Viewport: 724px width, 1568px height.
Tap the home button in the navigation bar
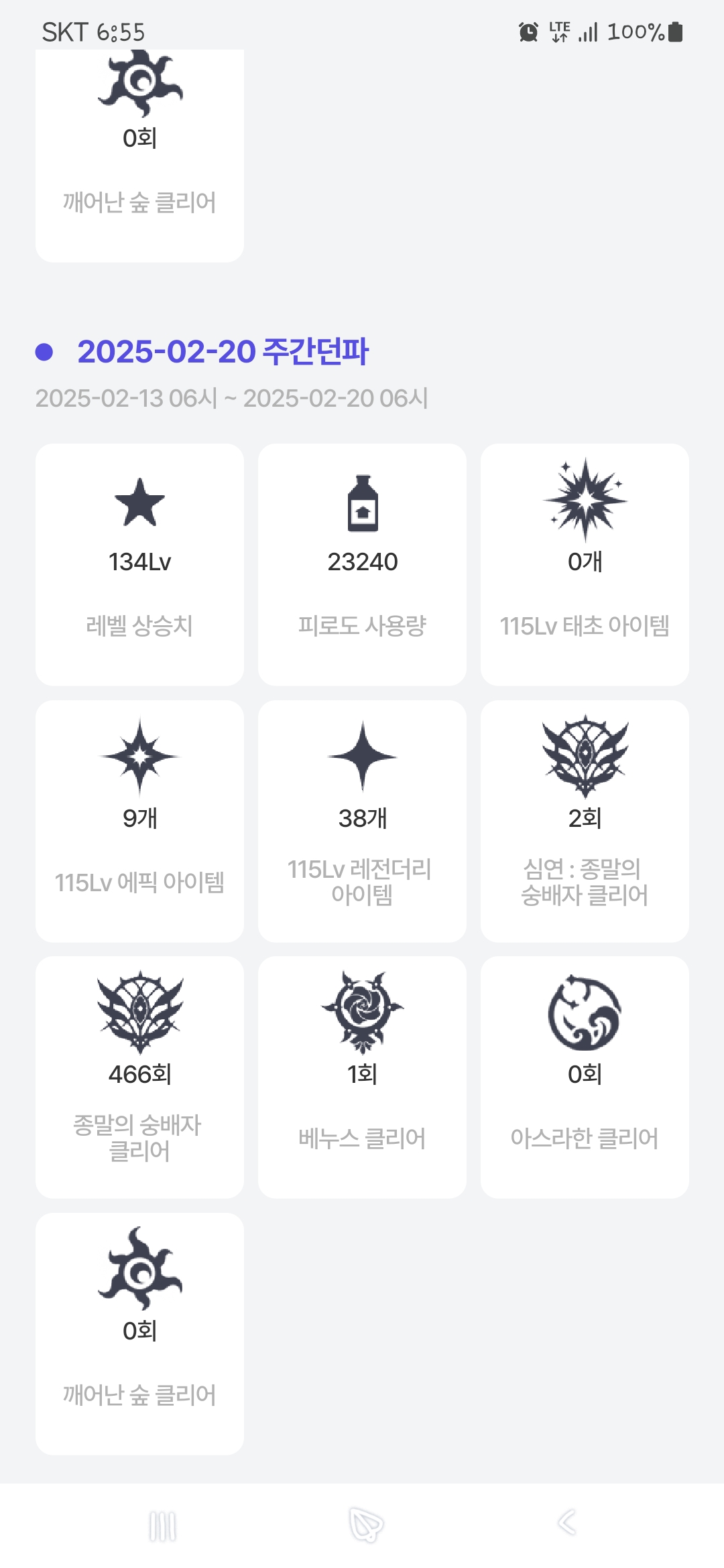[x=365, y=1525]
